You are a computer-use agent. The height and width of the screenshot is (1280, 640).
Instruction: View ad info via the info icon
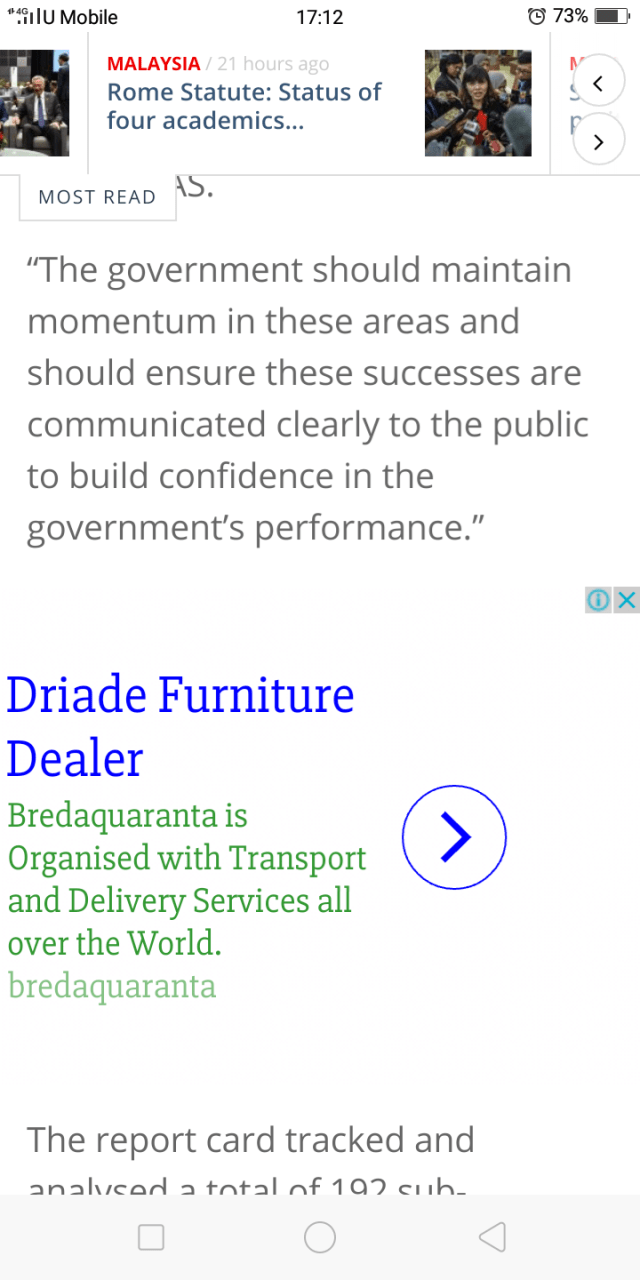[x=598, y=600]
